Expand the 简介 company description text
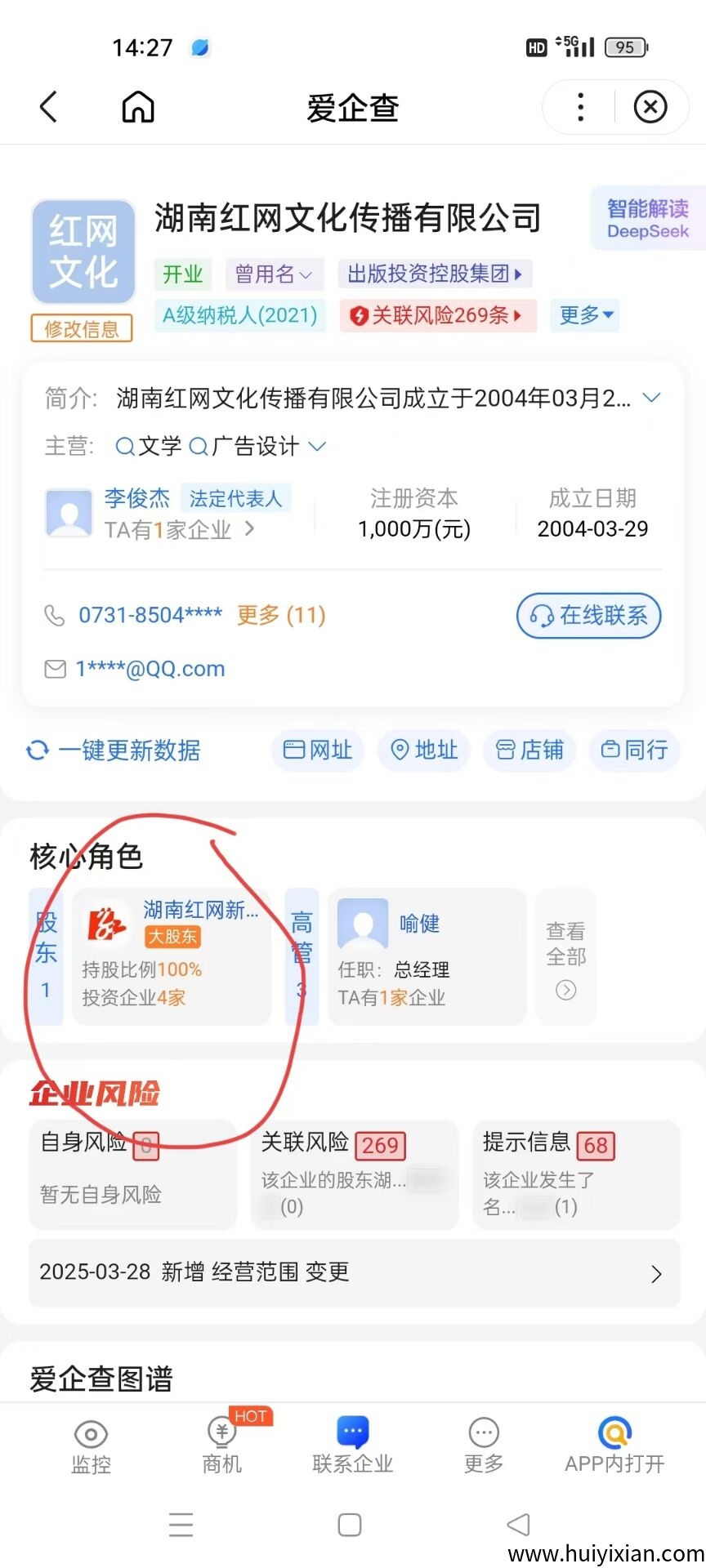The image size is (706, 1568). tap(652, 398)
